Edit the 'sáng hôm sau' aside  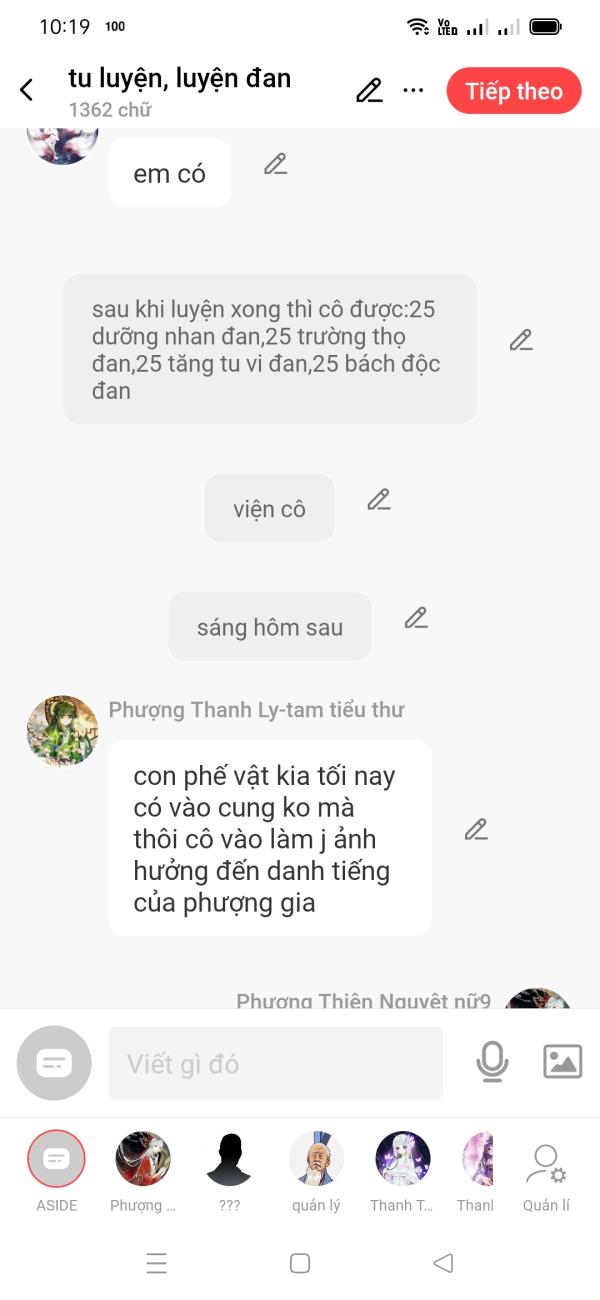coord(416,618)
